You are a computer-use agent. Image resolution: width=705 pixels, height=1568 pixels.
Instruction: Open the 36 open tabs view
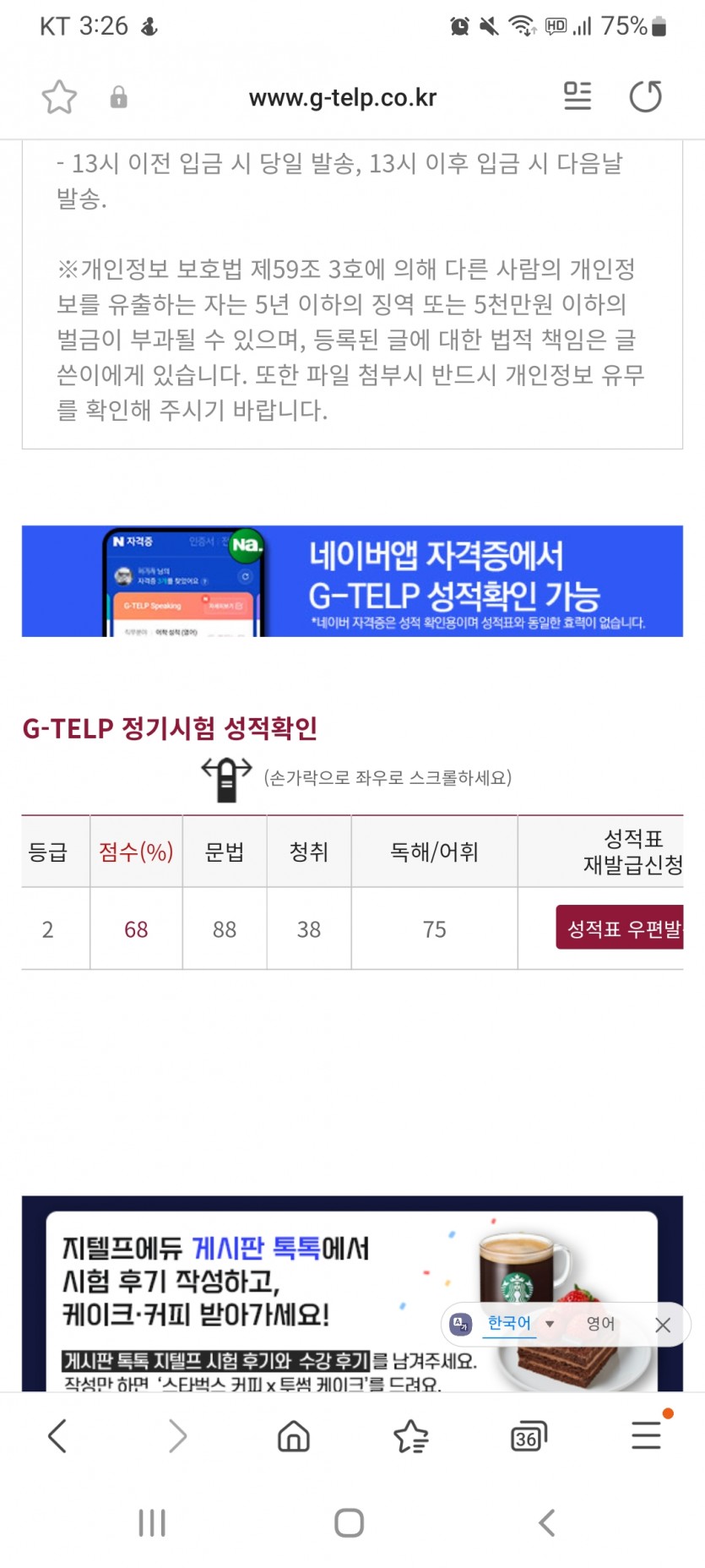529,1435
